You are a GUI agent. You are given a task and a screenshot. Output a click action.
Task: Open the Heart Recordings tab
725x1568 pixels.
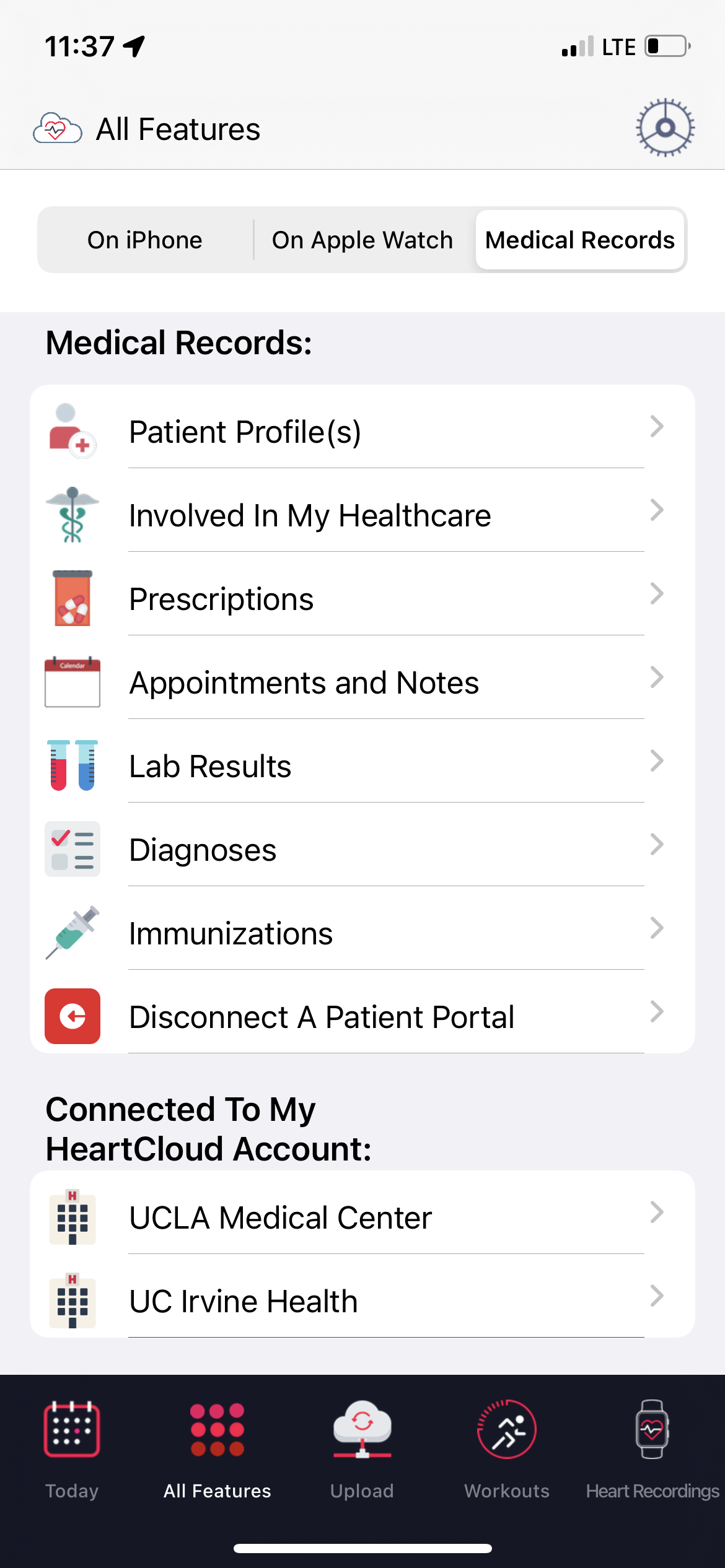pyautogui.click(x=652, y=1450)
